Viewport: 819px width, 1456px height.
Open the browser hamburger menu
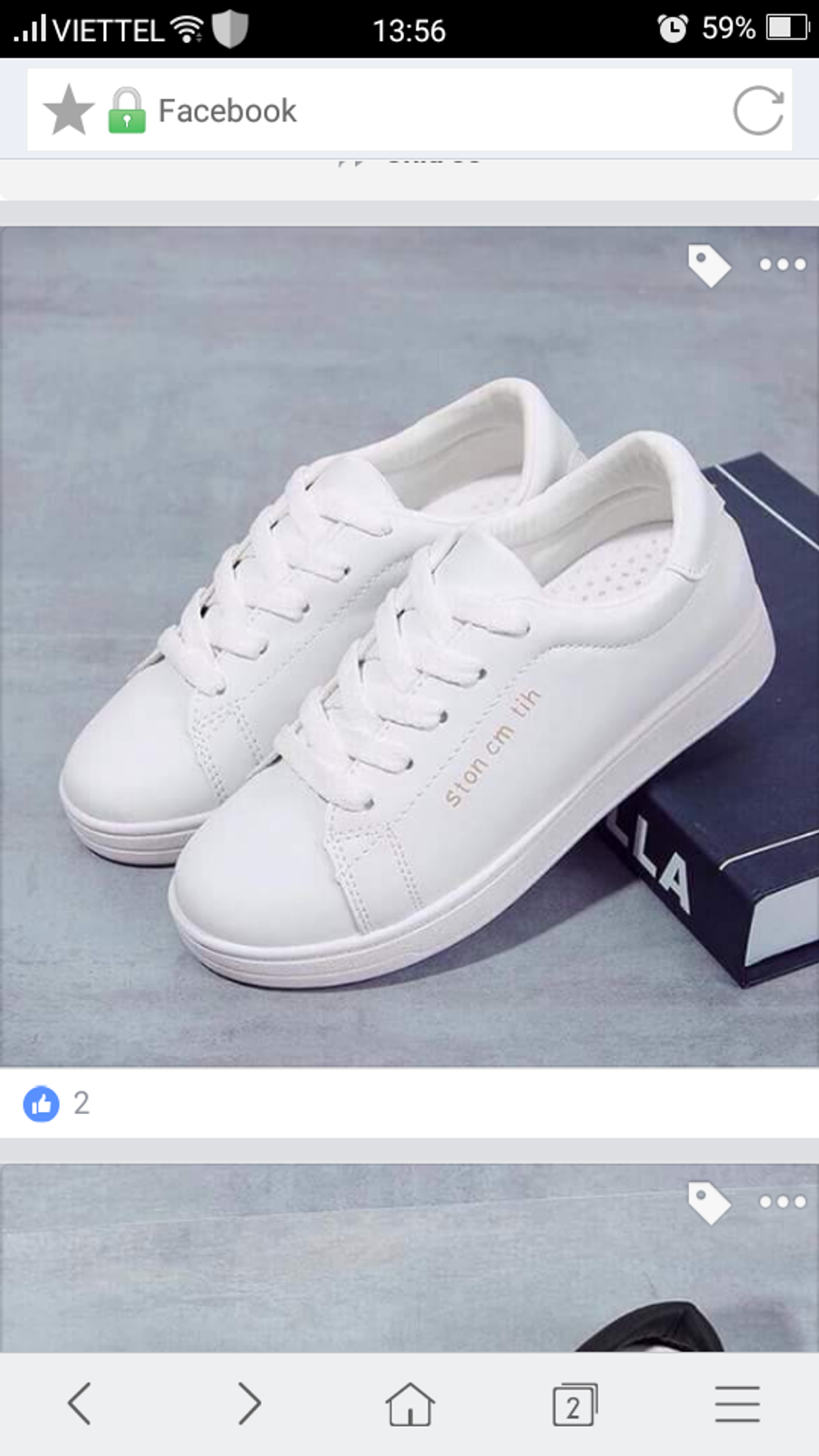(737, 1403)
